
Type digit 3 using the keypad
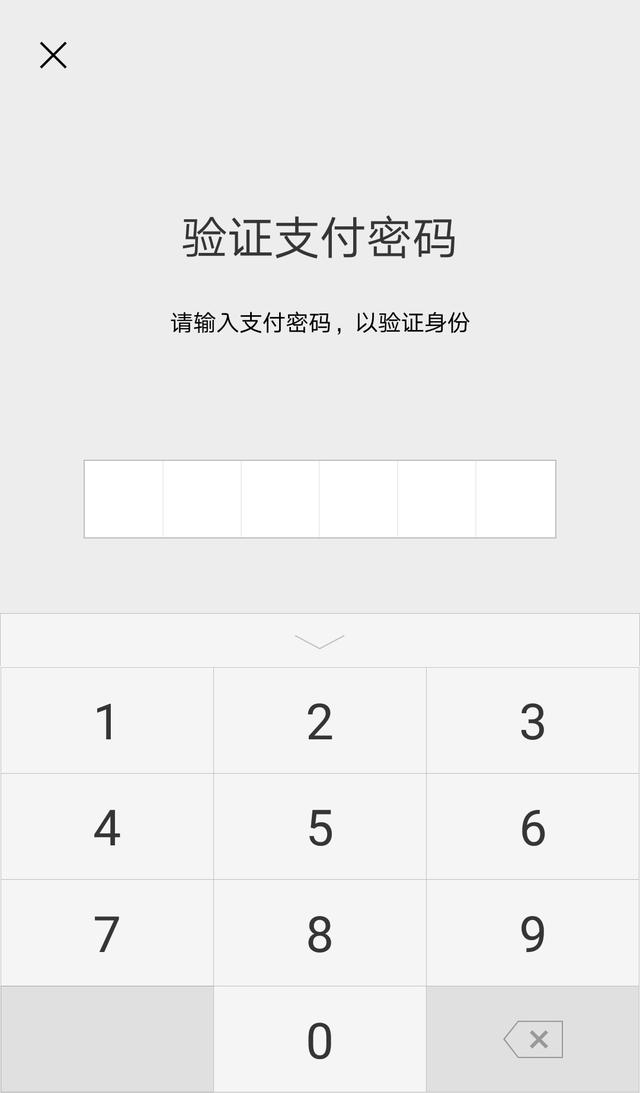tap(533, 721)
